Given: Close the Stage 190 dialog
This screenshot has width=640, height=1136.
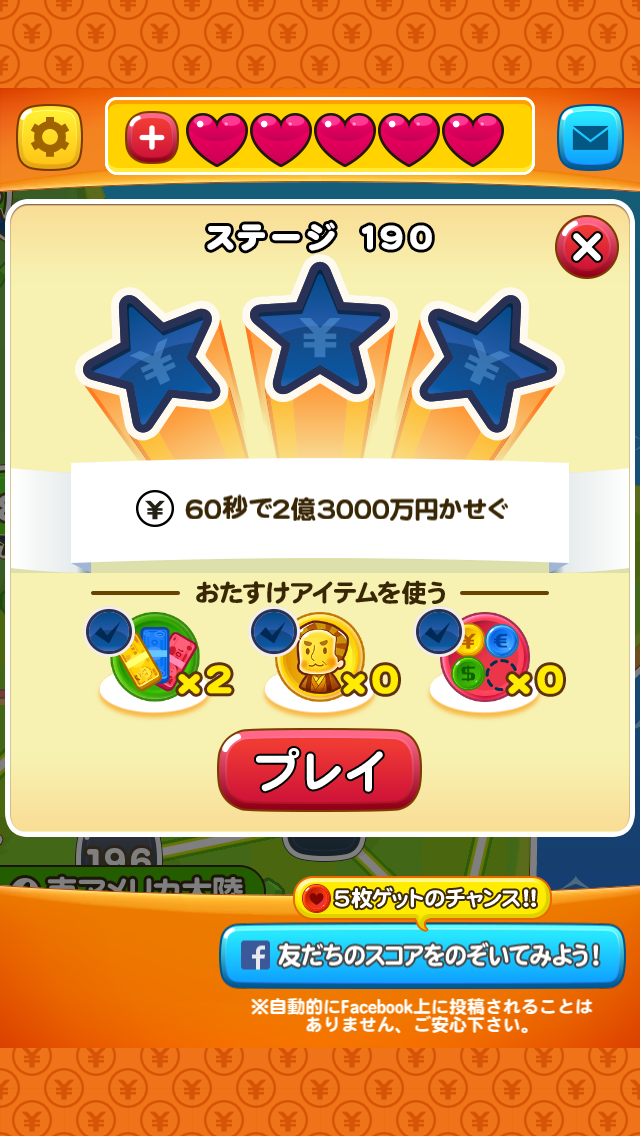Looking at the screenshot, I should (x=586, y=247).
